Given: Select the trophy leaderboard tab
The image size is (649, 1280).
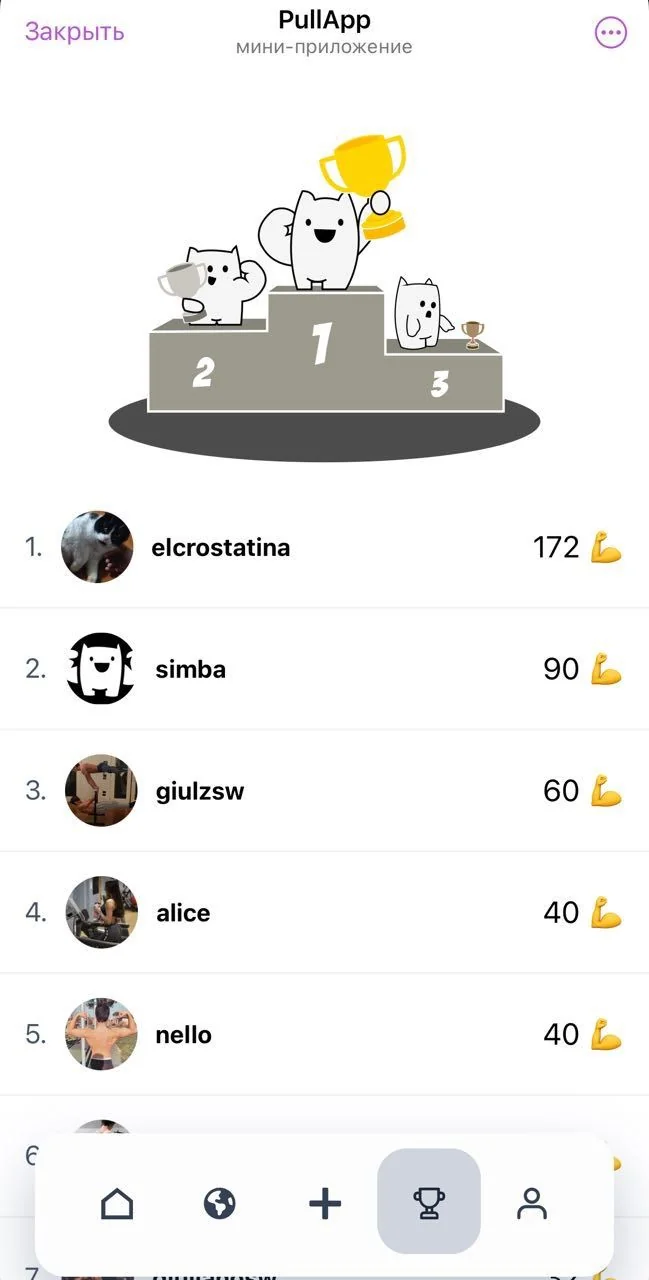Looking at the screenshot, I should coord(429,1201).
